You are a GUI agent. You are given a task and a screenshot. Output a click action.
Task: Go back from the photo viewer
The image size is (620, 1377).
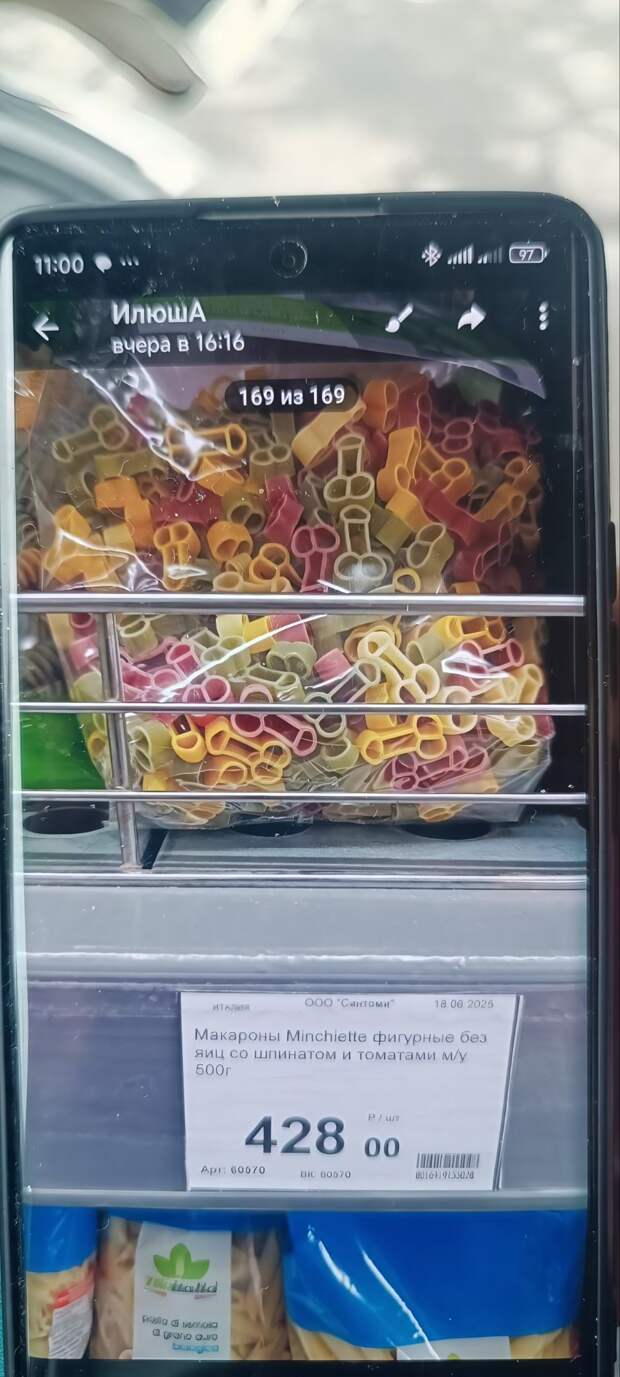point(45,327)
